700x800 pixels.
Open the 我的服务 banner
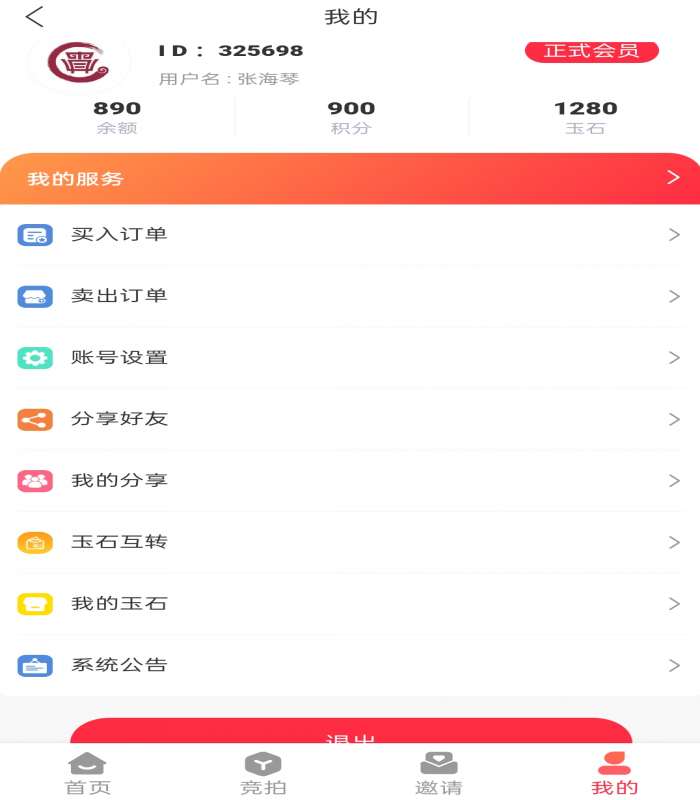pyautogui.click(x=350, y=179)
